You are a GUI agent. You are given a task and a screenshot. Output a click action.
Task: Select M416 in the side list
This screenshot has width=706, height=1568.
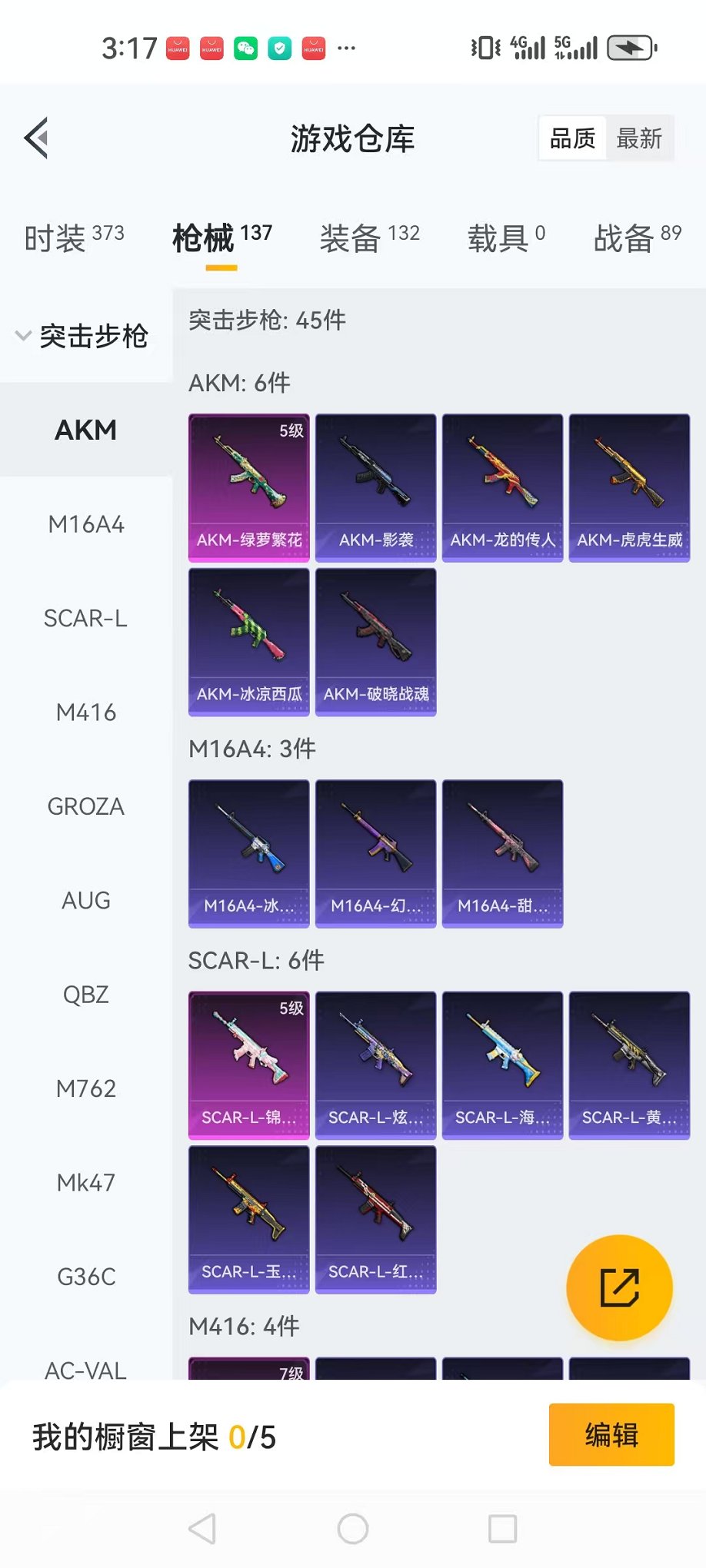pos(86,713)
